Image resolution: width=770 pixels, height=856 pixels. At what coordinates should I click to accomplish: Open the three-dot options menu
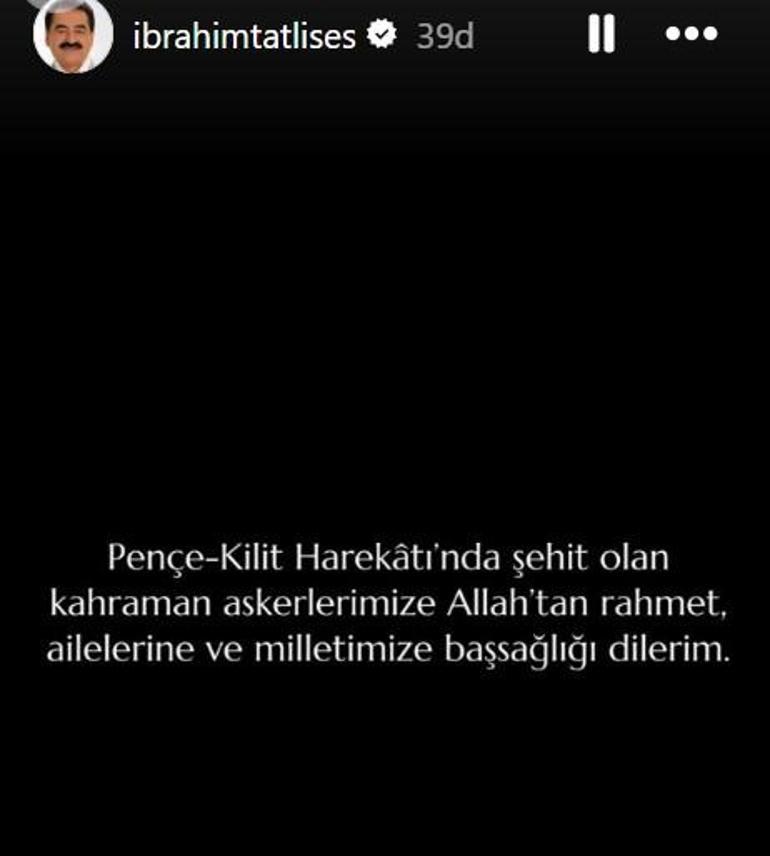(x=691, y=35)
